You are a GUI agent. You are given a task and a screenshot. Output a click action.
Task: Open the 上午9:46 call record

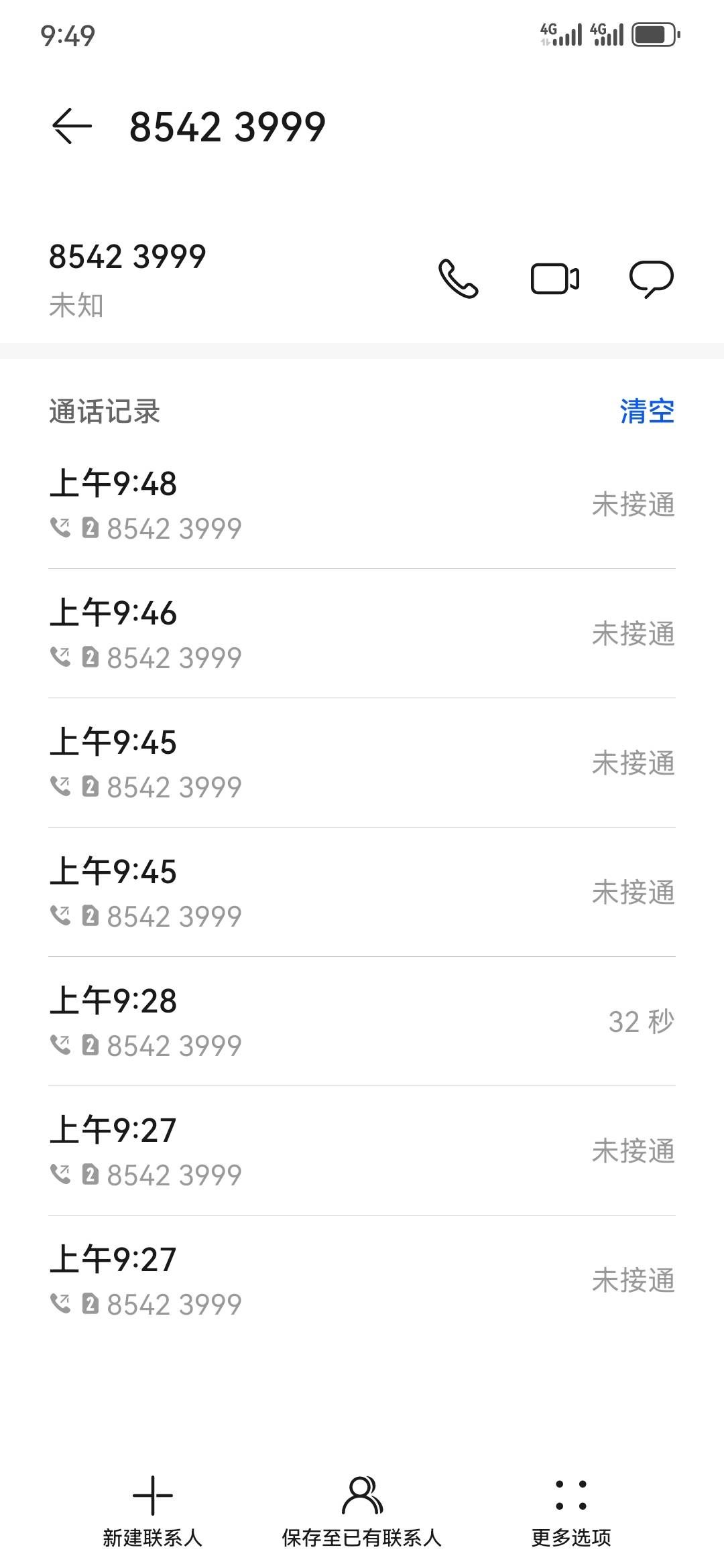(362, 634)
